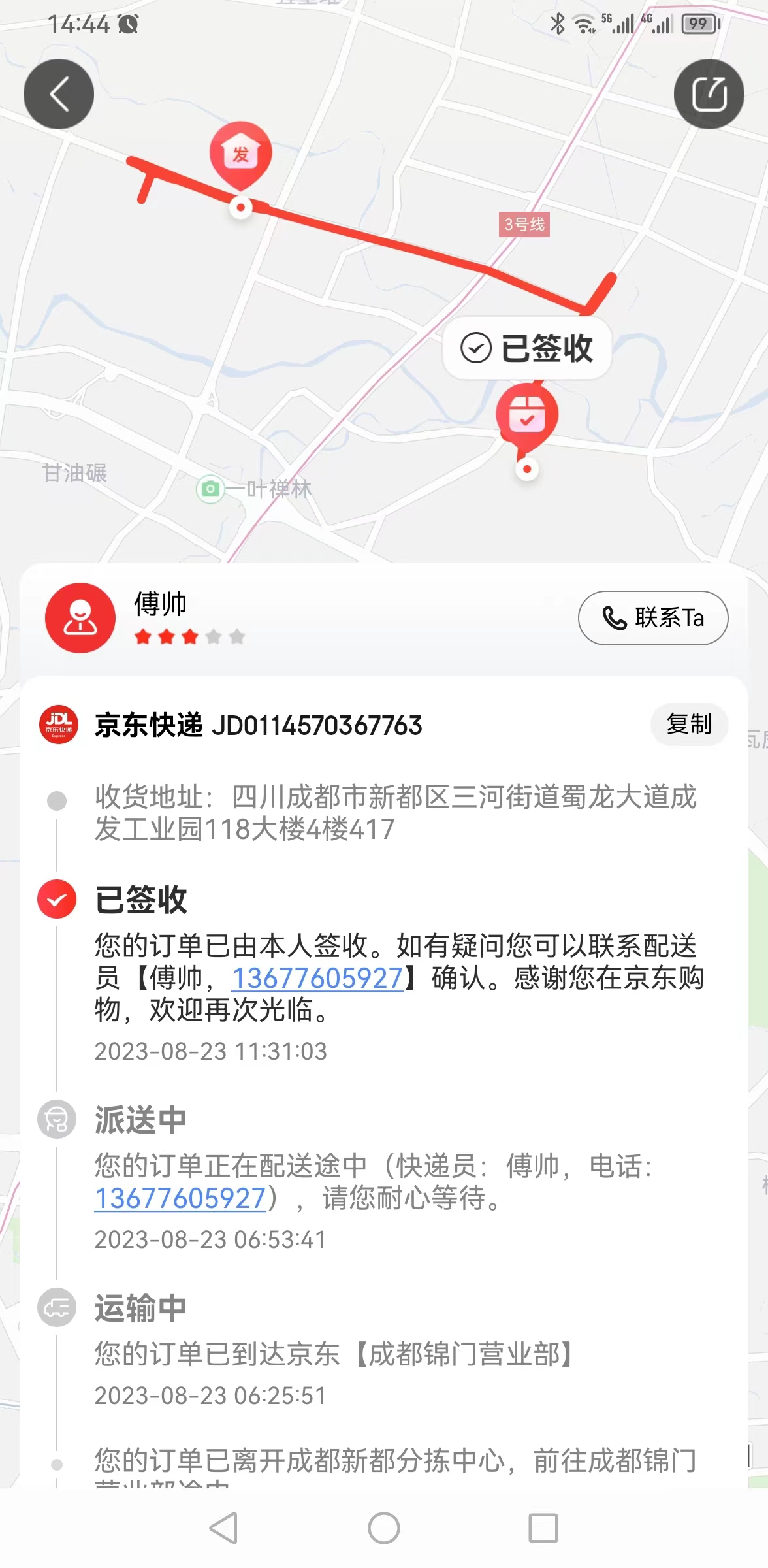Share this delivery tracking page
Image resolution: width=768 pixels, height=1568 pixels.
point(709,94)
